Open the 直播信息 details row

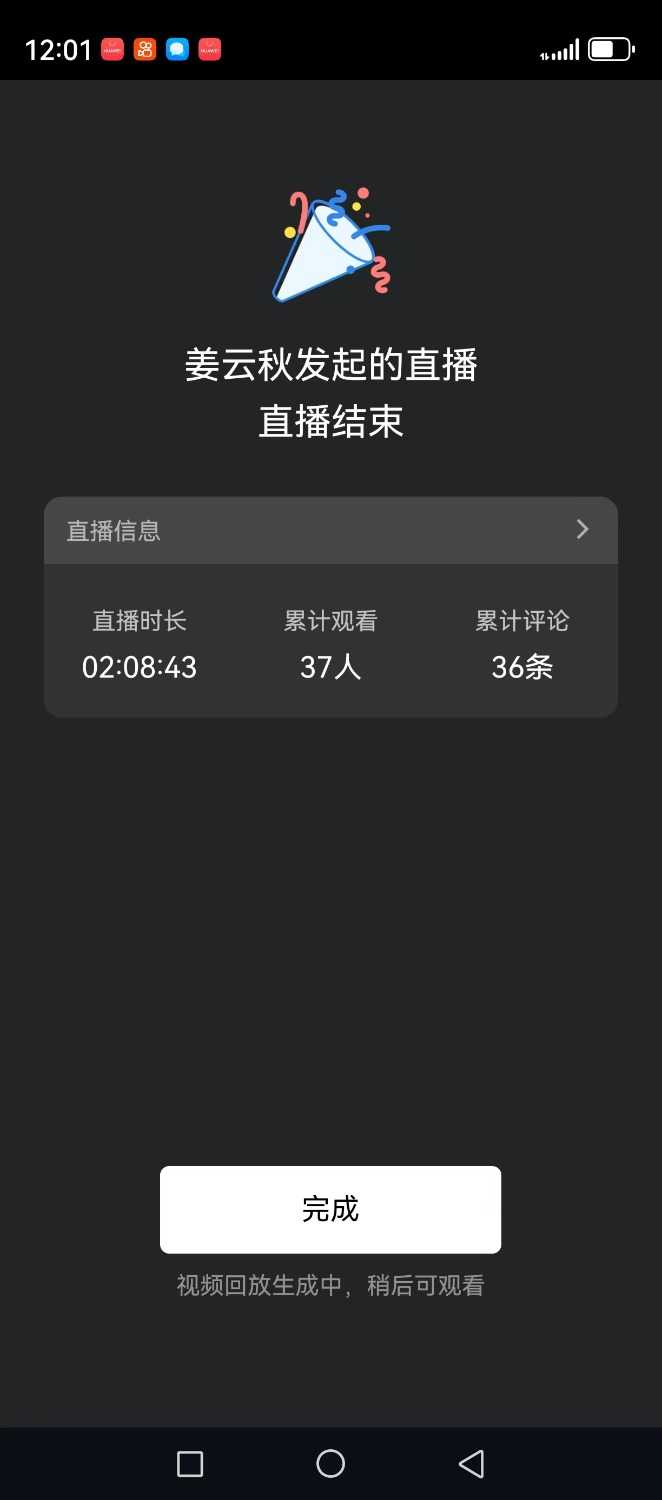[x=330, y=530]
